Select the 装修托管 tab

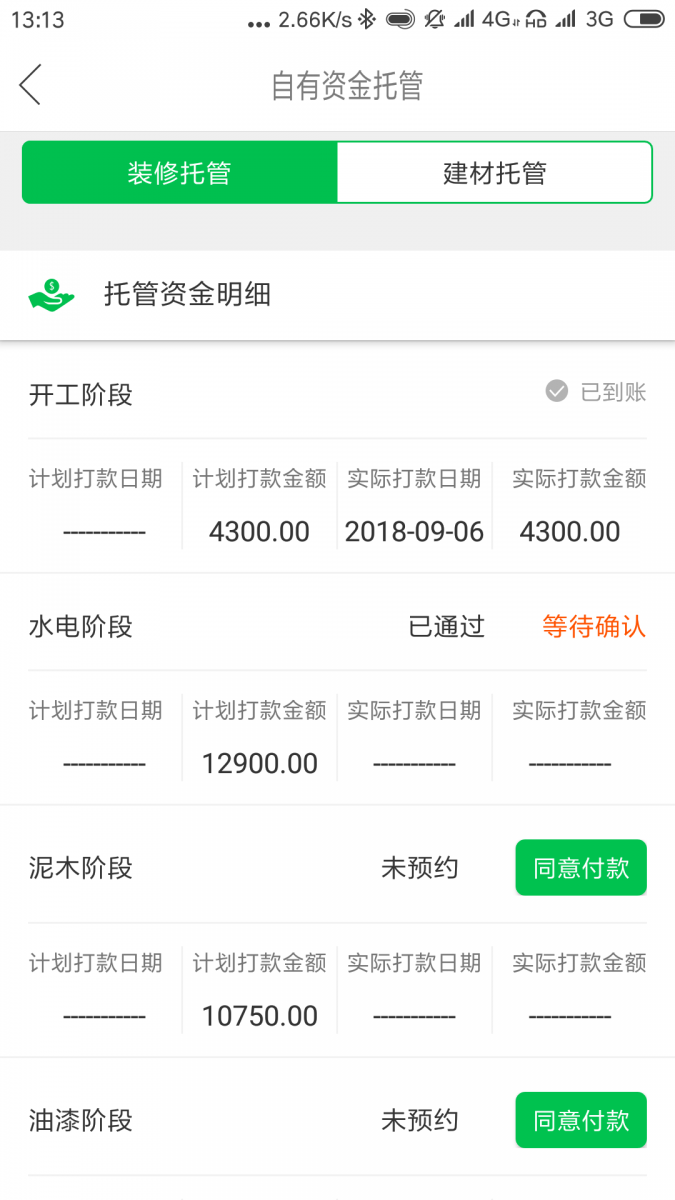[180, 173]
